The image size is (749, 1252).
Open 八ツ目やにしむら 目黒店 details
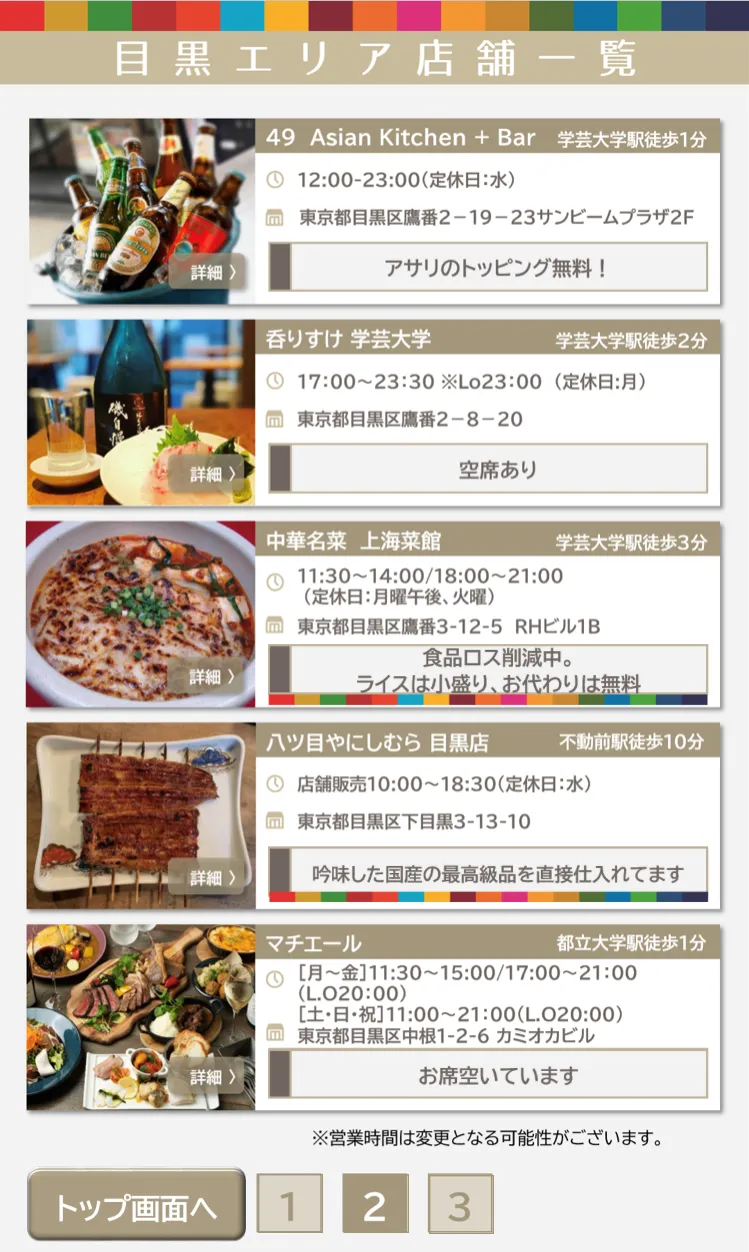point(207,877)
